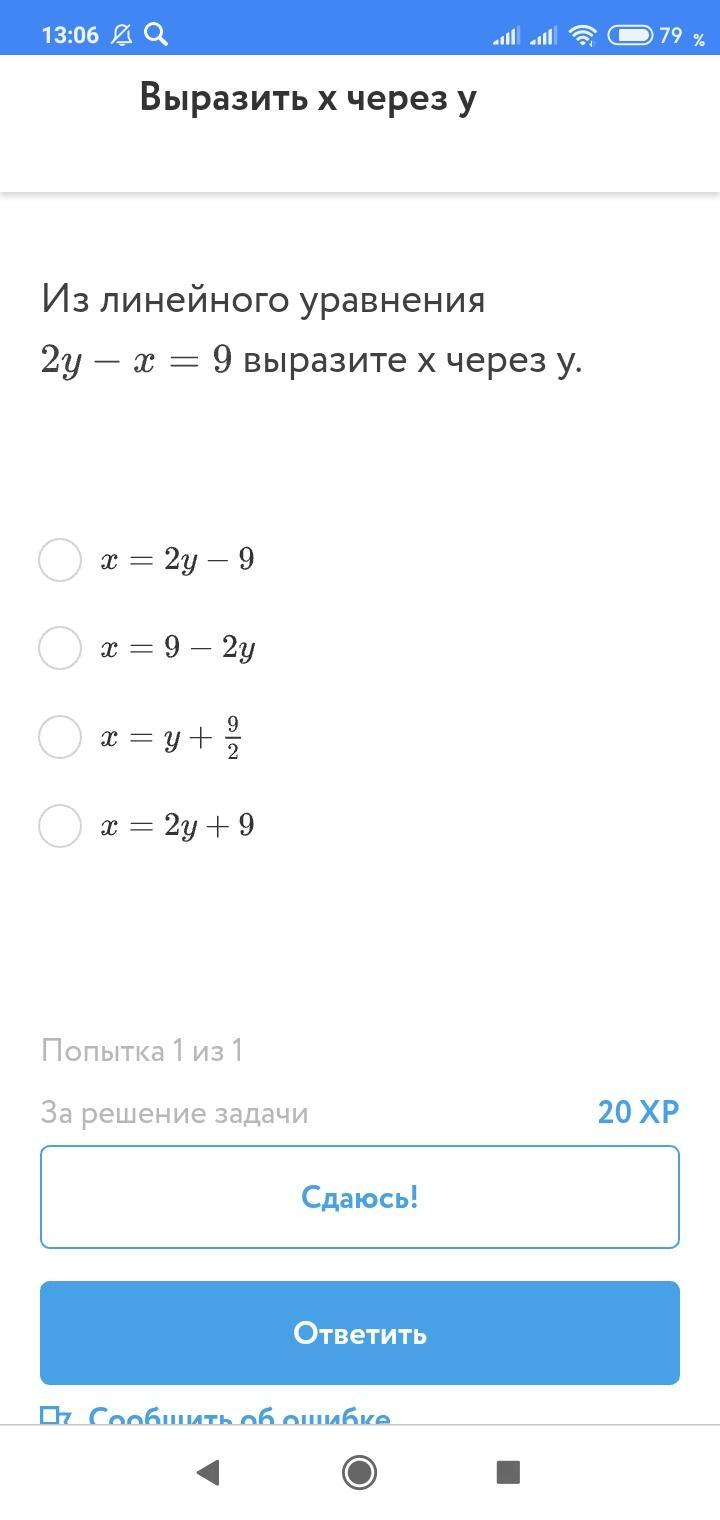Tap the Сдаюсь! button to give up
The image size is (720, 1520).
coord(360,1197)
